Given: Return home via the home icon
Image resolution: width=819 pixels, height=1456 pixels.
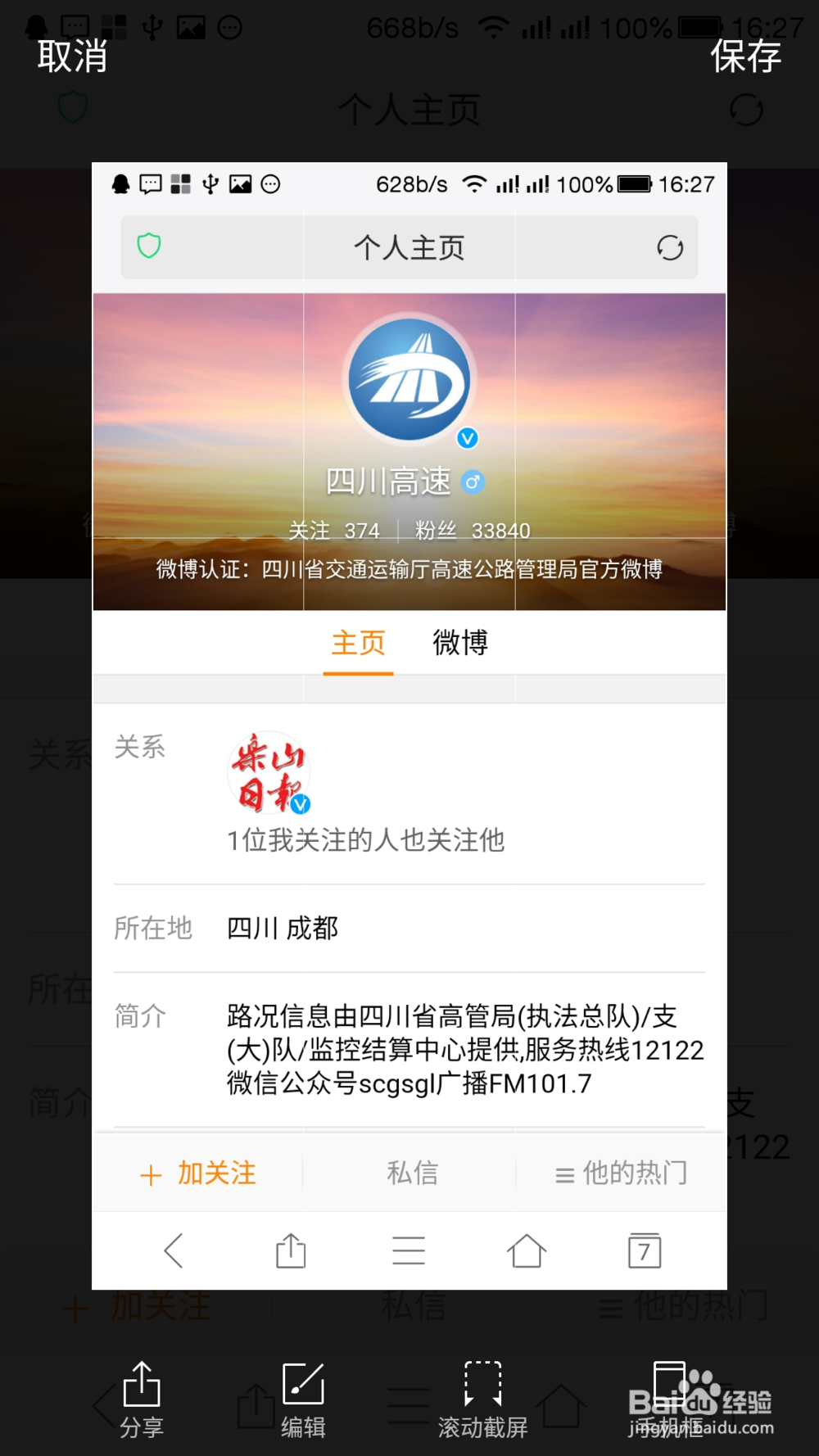Looking at the screenshot, I should click(527, 1250).
